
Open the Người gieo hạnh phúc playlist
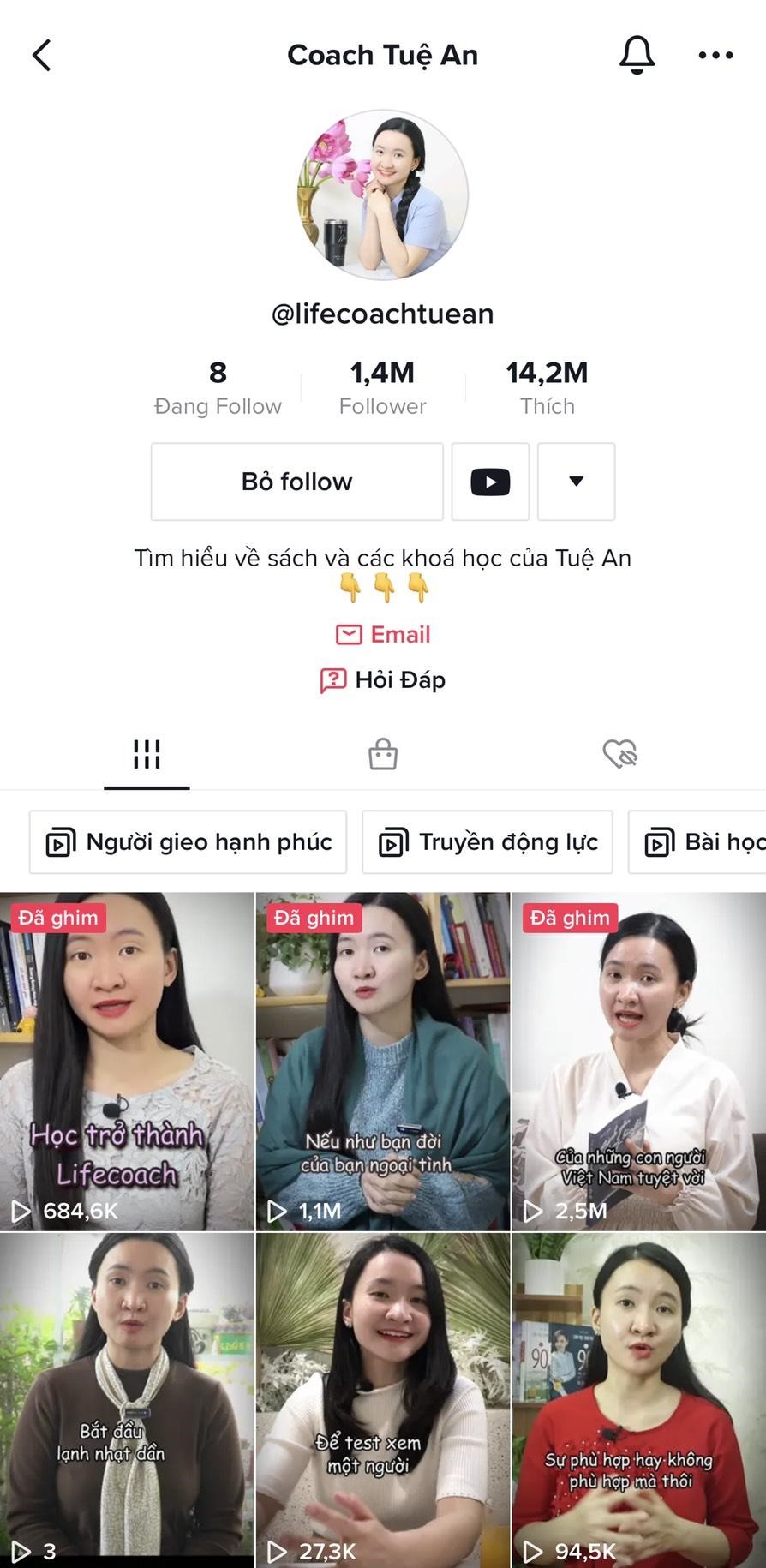188,841
